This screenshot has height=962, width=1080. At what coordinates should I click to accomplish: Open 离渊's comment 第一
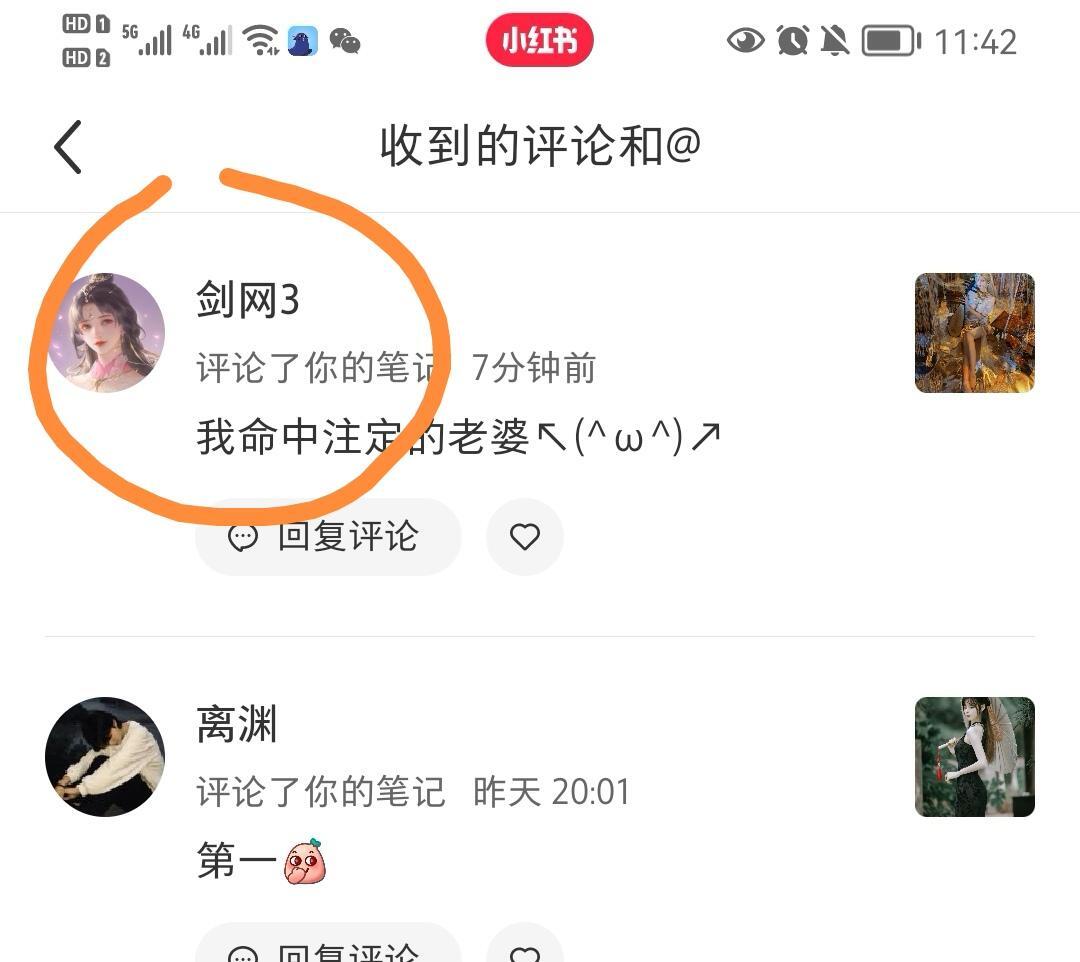261,860
